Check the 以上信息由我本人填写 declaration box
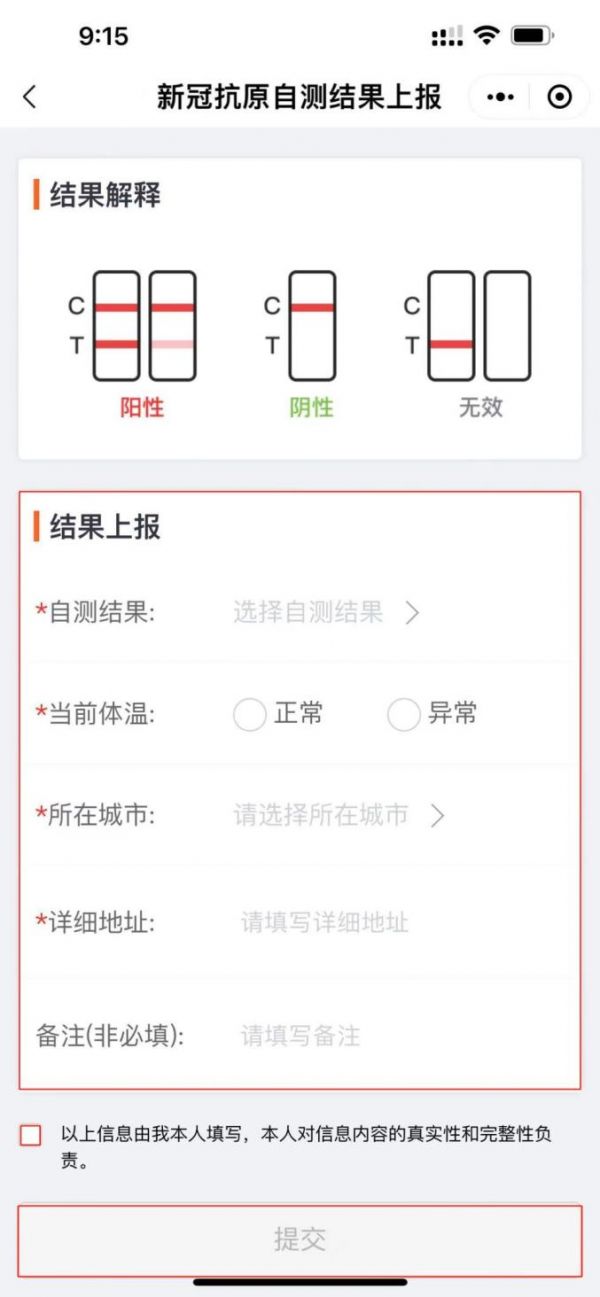Image resolution: width=600 pixels, height=1297 pixels. point(31,1135)
